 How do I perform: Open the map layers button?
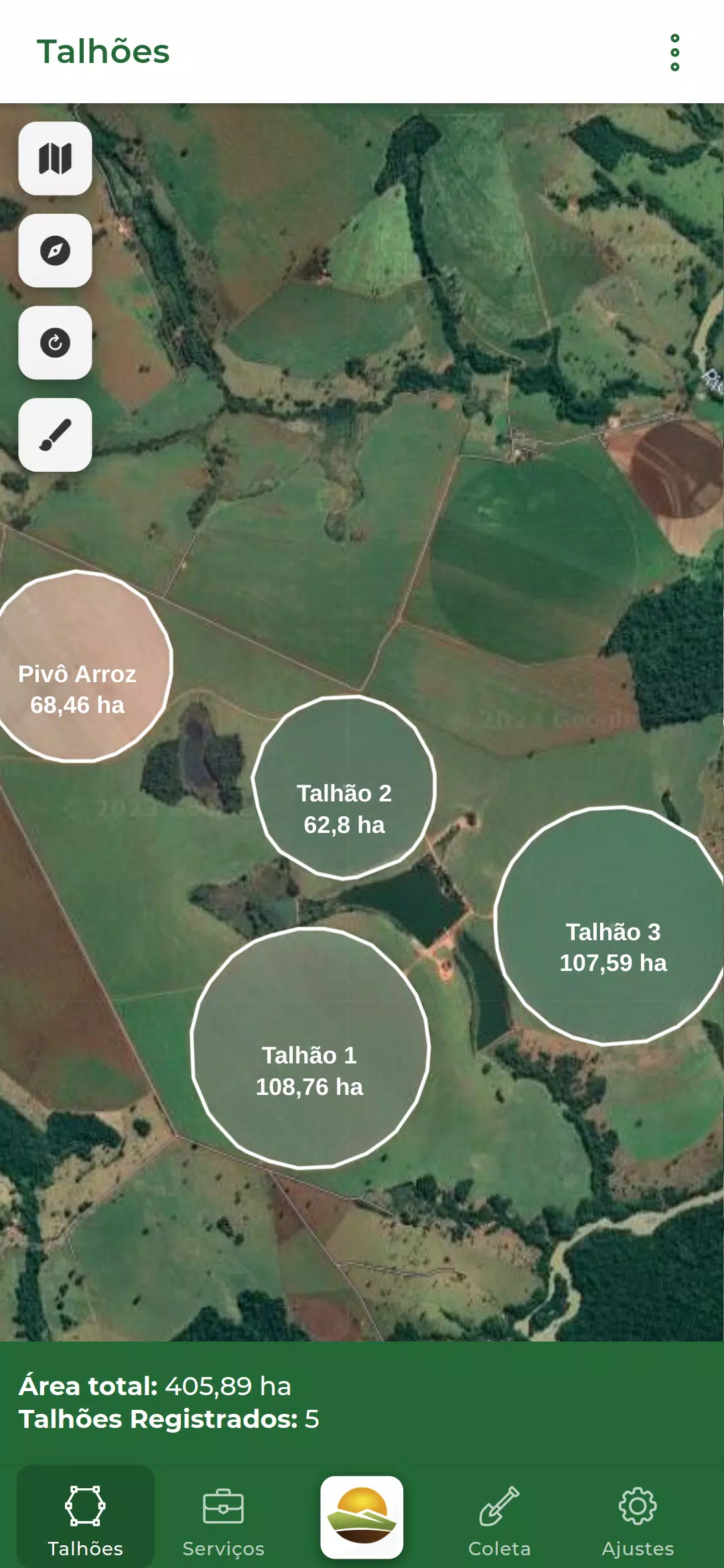[x=55, y=159]
